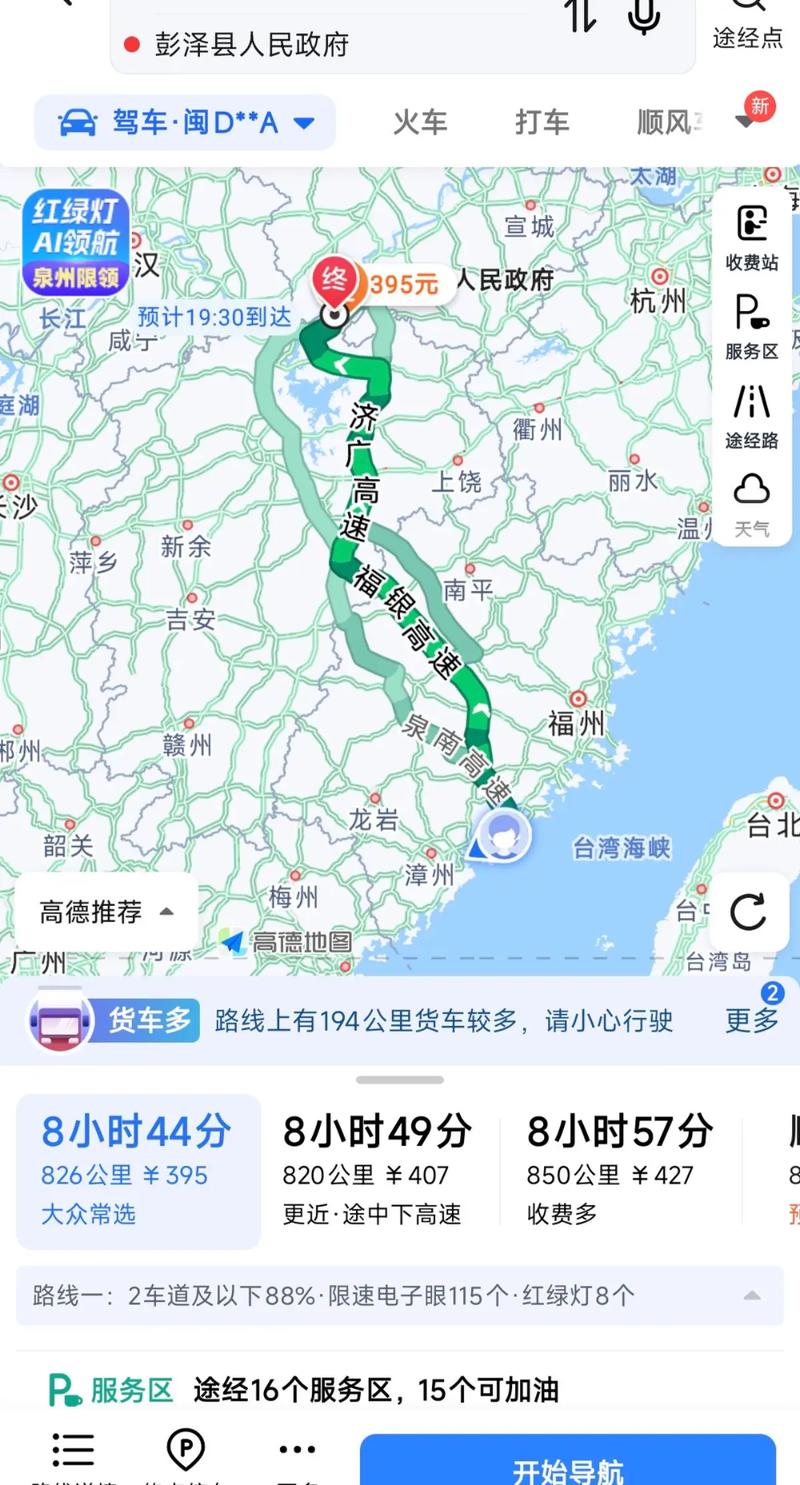Switch to the 火车 train tab

(420, 120)
